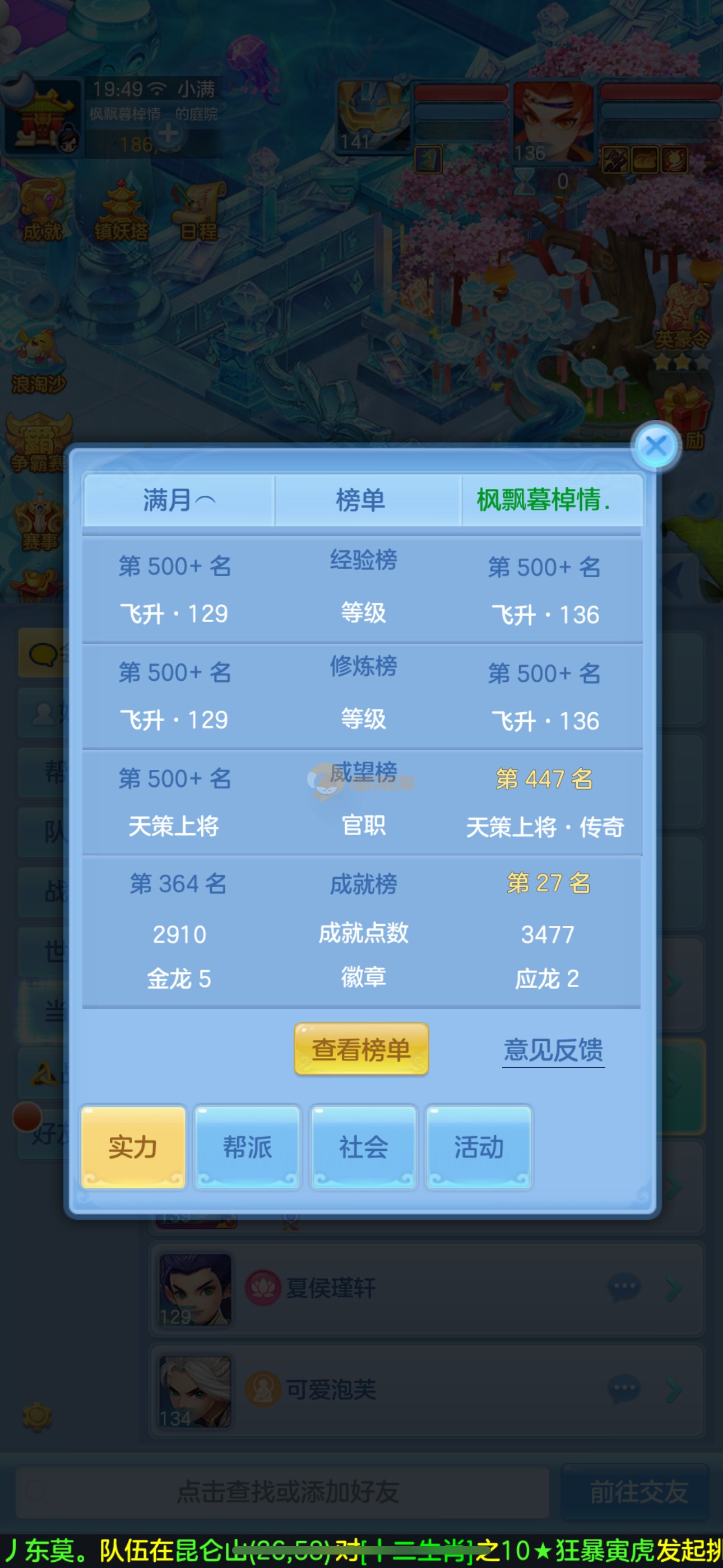This screenshot has width=723, height=1568.
Task: Expand the 满月 player dropdown
Action: tap(179, 500)
